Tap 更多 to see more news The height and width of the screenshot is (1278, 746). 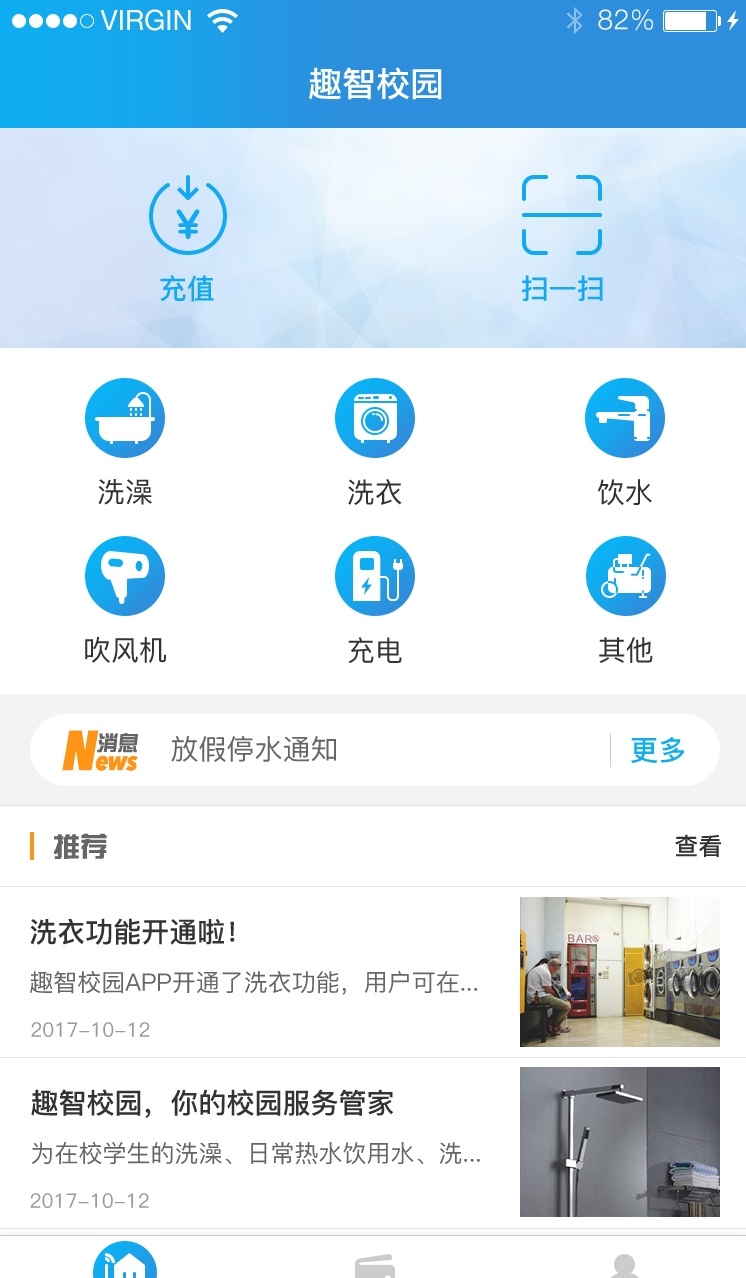coord(658,750)
